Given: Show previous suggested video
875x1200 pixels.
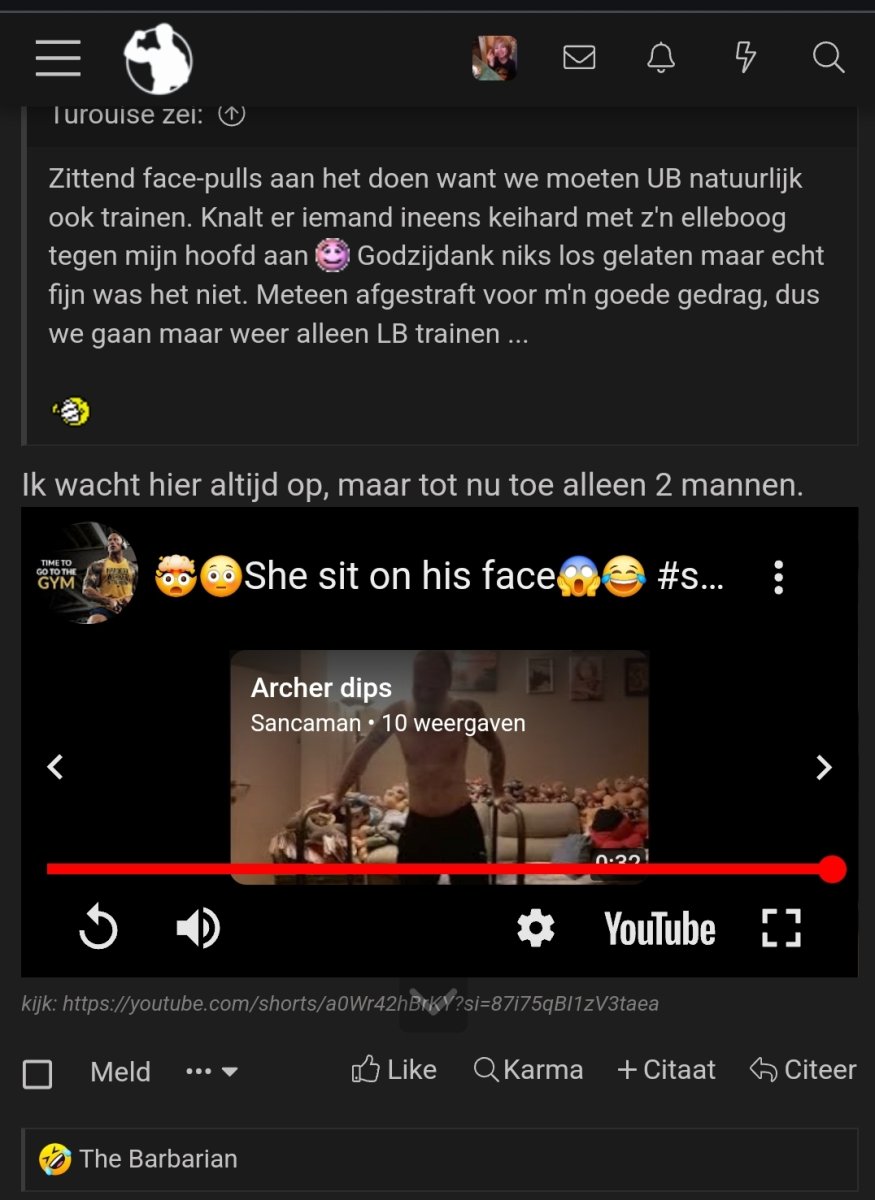Looking at the screenshot, I should (x=56, y=767).
